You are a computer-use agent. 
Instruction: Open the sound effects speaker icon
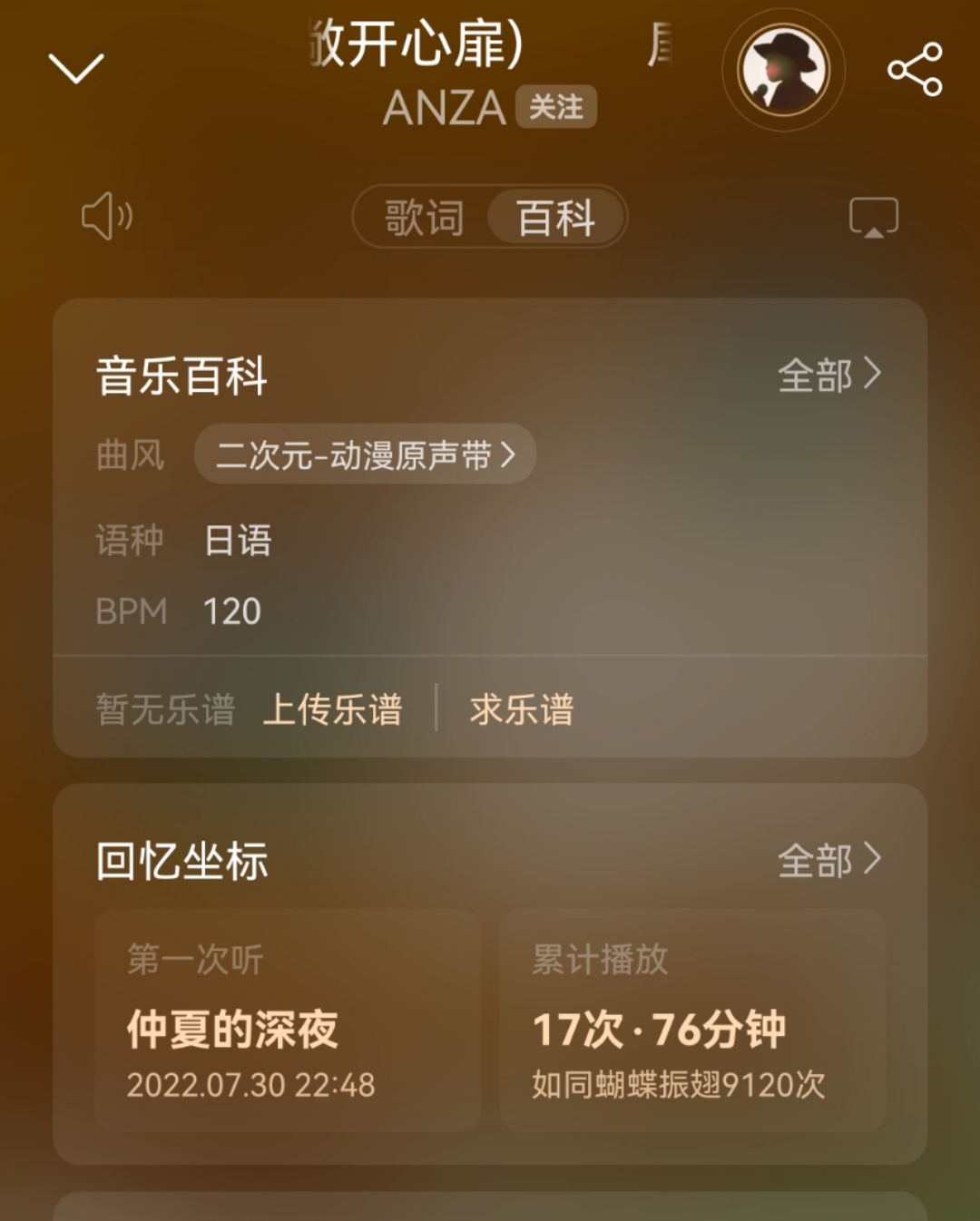coord(107,216)
